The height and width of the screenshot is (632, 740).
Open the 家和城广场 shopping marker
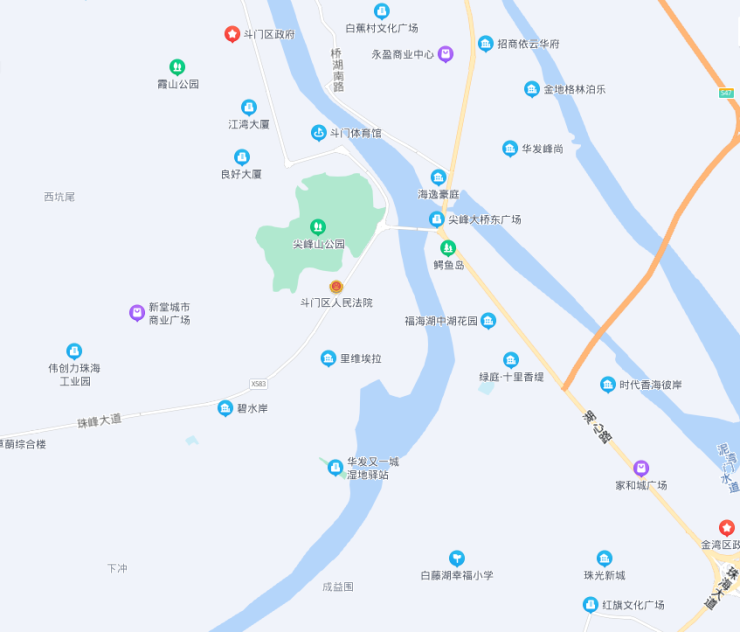coord(641,468)
